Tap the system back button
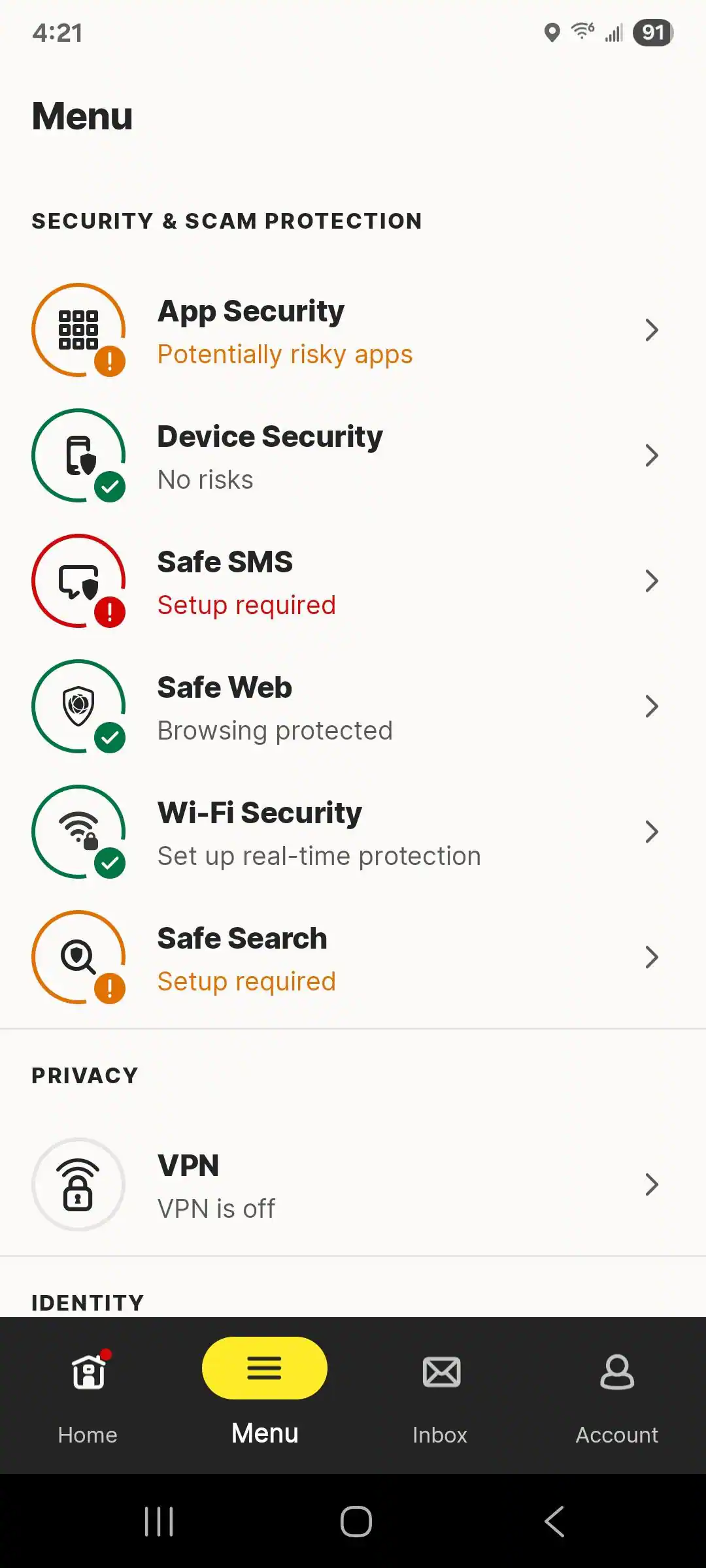 [554, 1522]
